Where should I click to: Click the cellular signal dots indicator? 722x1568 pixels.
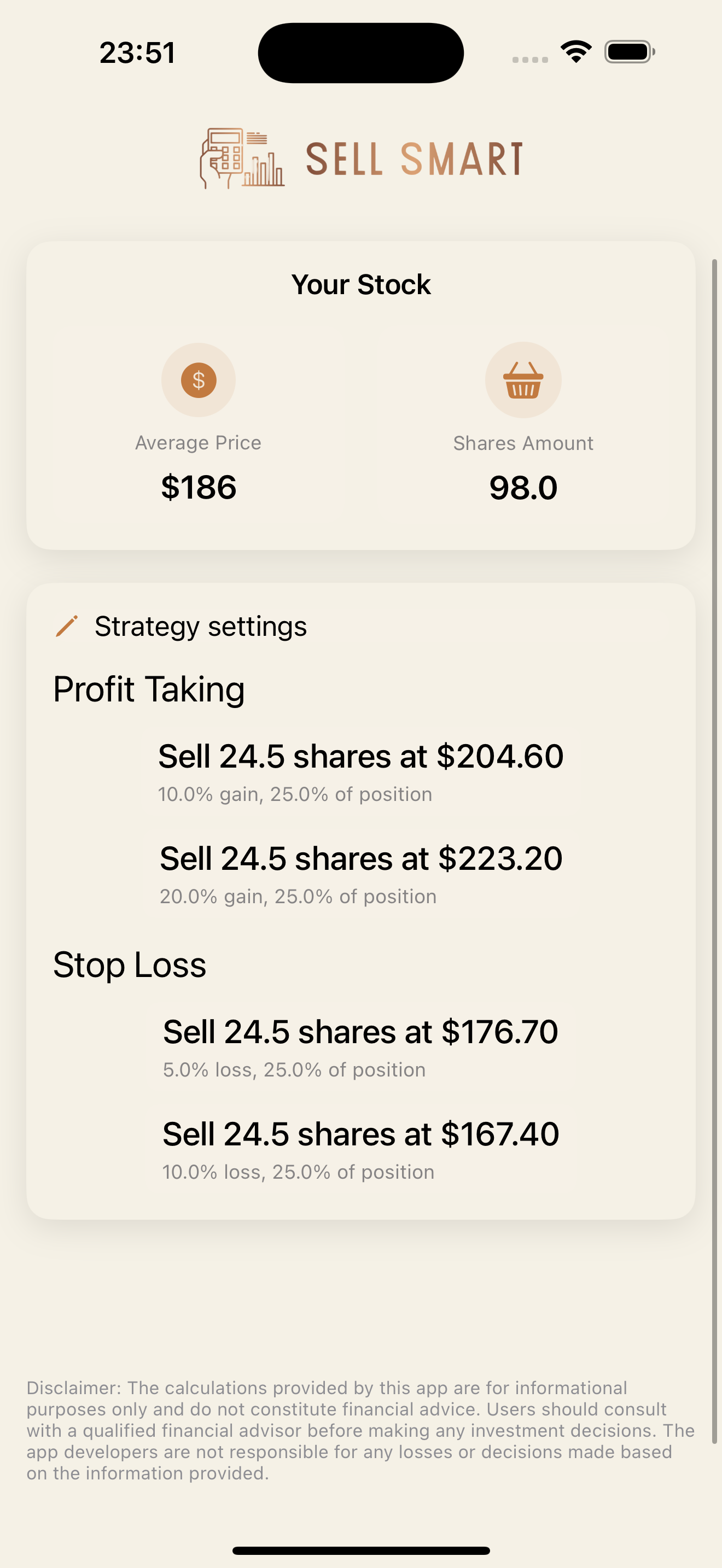point(529,59)
